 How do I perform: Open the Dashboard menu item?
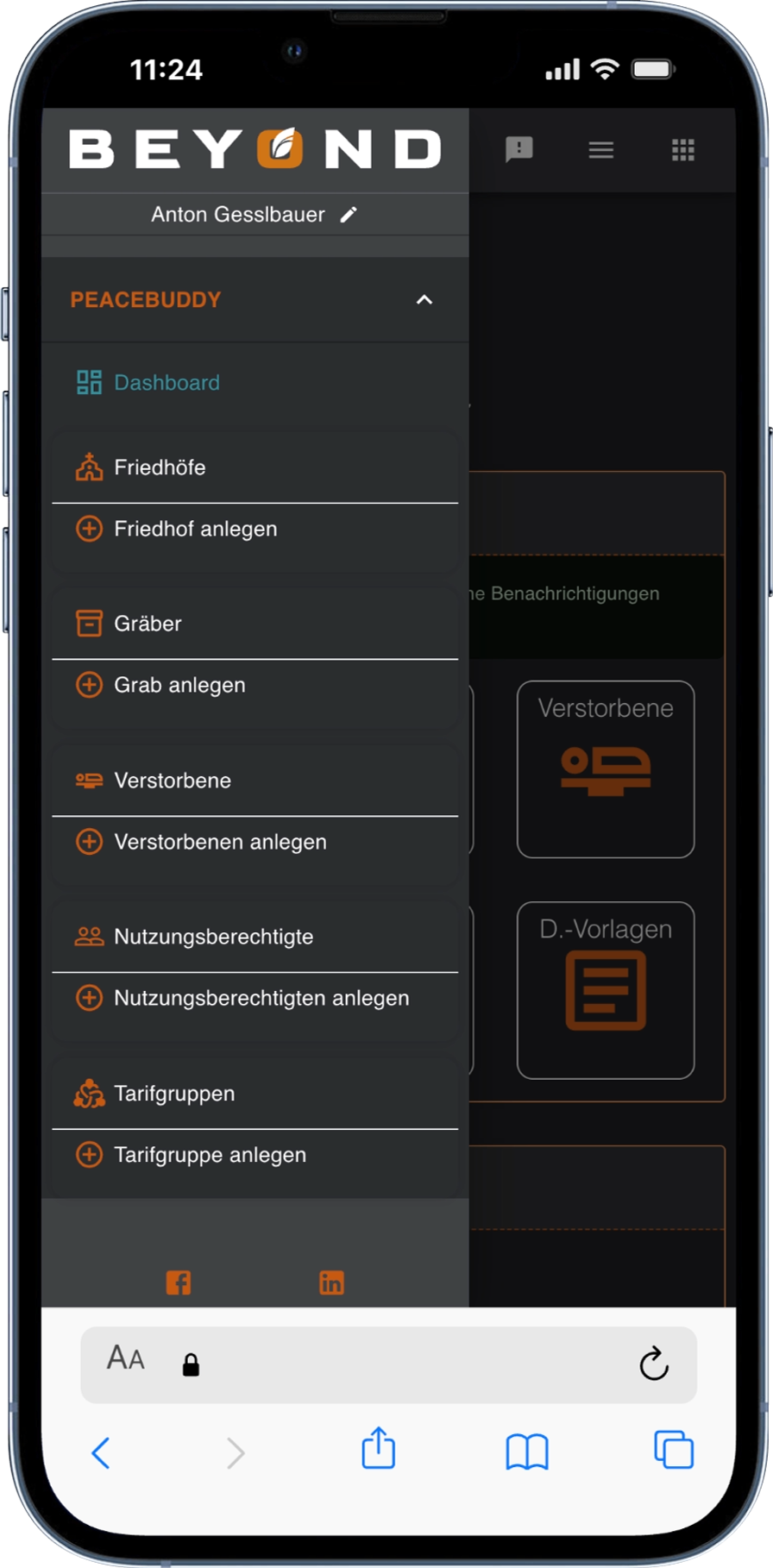click(x=167, y=383)
